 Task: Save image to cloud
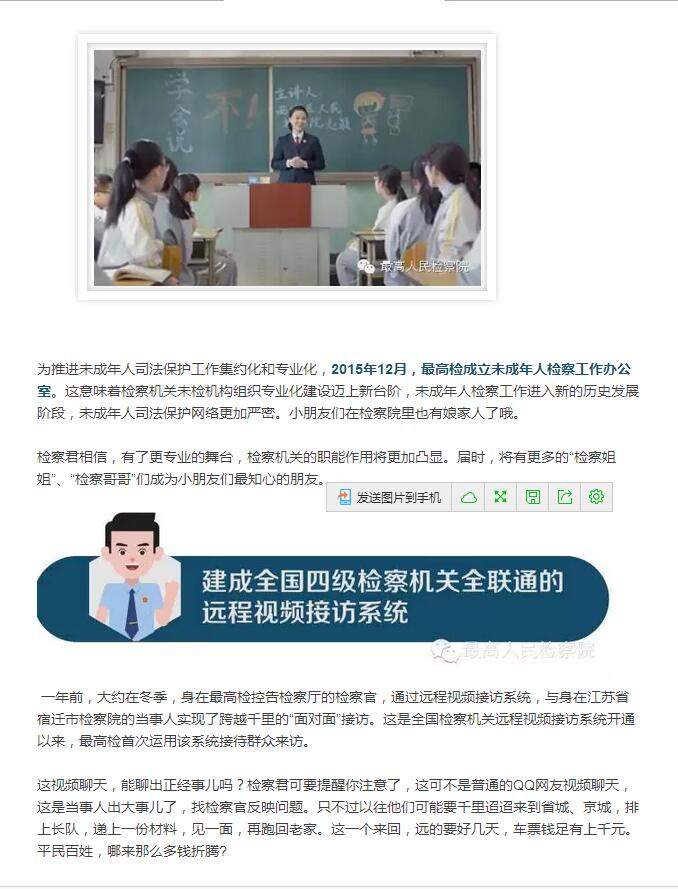469,497
